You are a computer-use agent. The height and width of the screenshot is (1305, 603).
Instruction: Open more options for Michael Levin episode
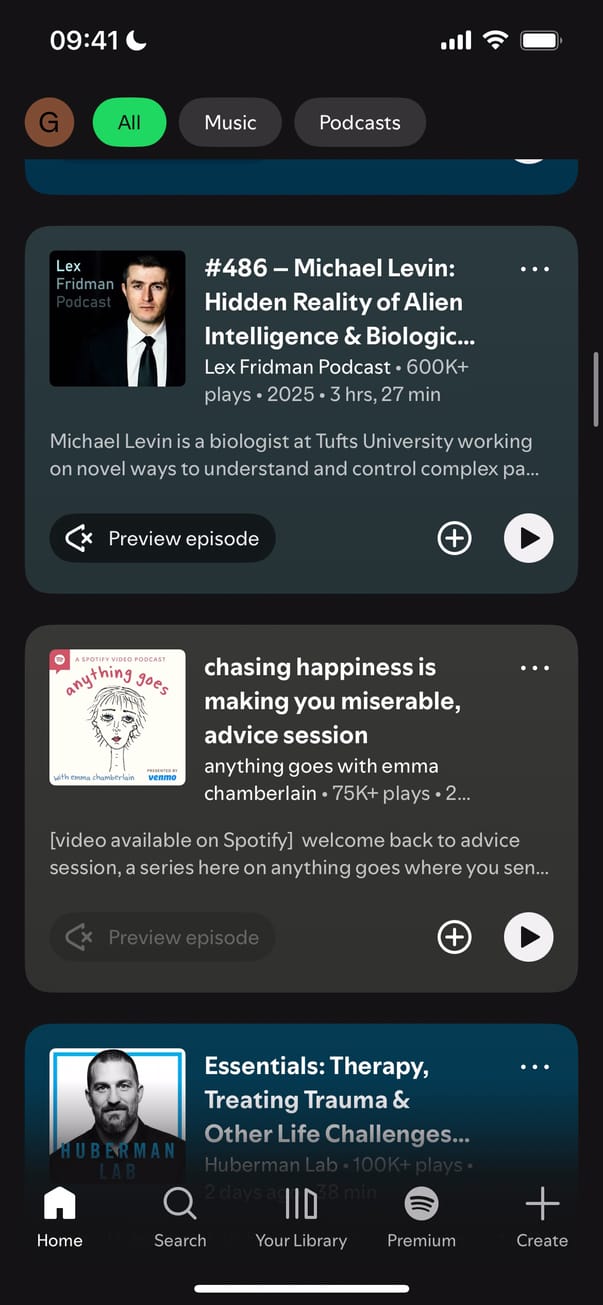tap(535, 269)
